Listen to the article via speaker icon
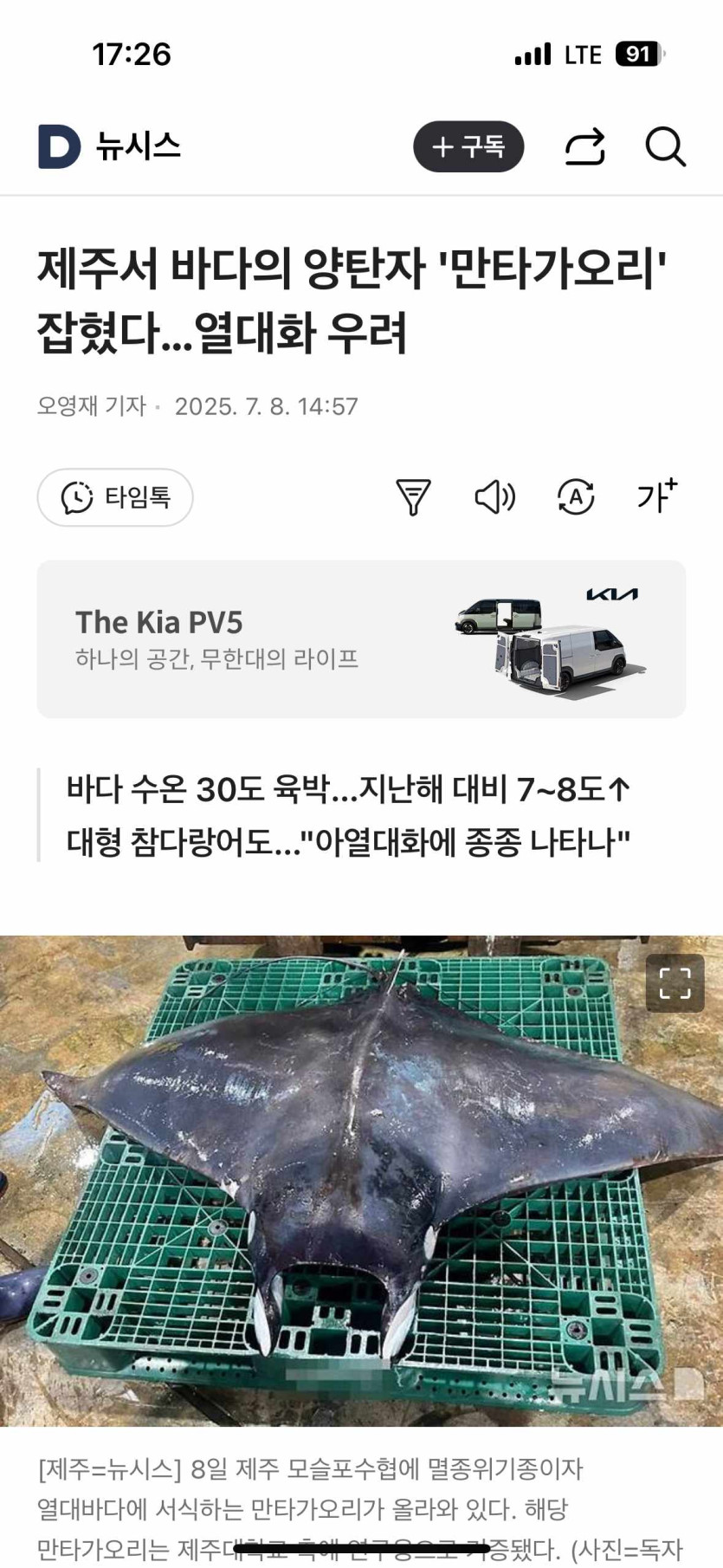 494,497
